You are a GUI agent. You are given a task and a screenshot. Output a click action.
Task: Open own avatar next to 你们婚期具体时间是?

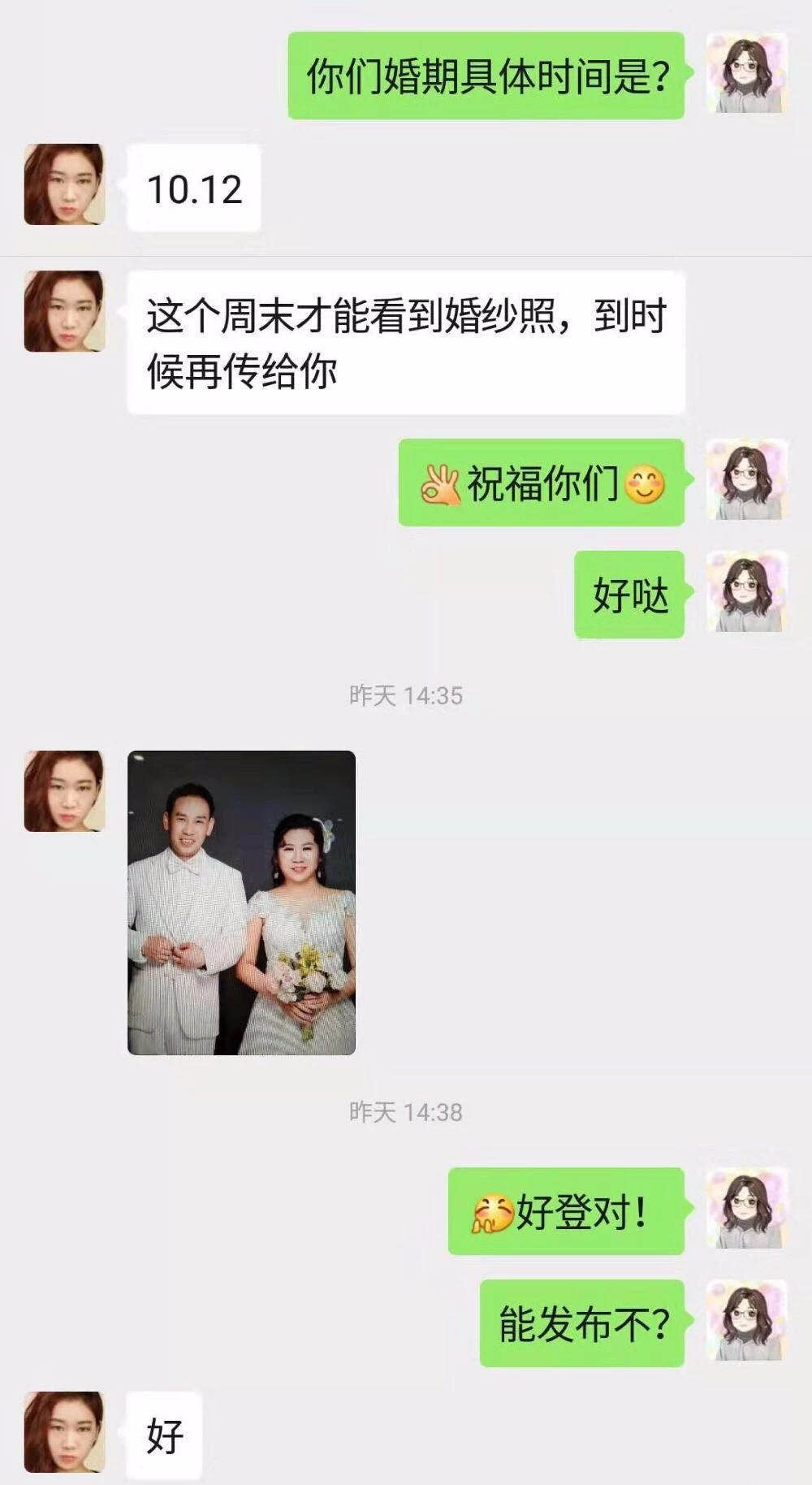[x=747, y=73]
